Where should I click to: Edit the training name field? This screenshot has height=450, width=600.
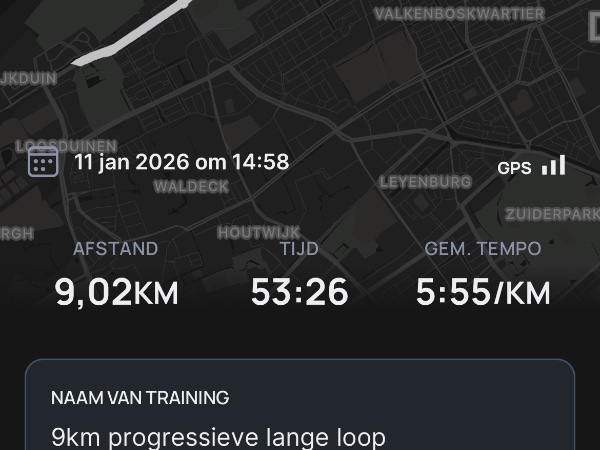coord(299,436)
